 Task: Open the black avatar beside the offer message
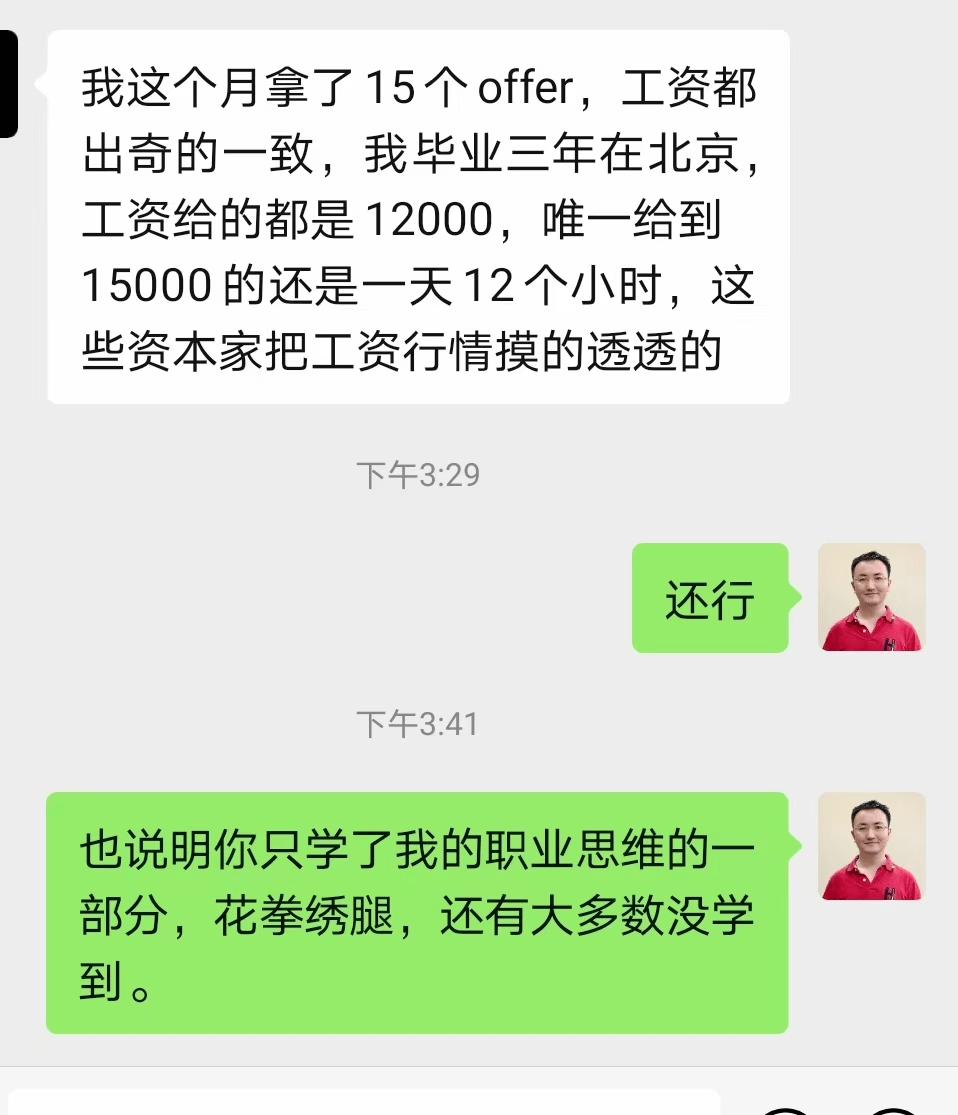[x=8, y=84]
